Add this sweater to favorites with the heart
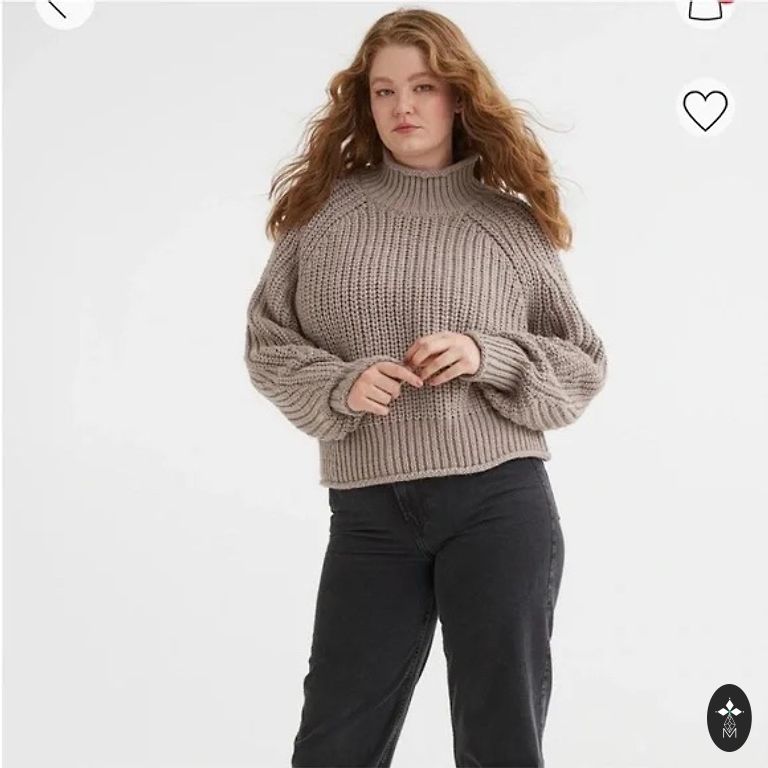The image size is (768, 768). pos(705,108)
